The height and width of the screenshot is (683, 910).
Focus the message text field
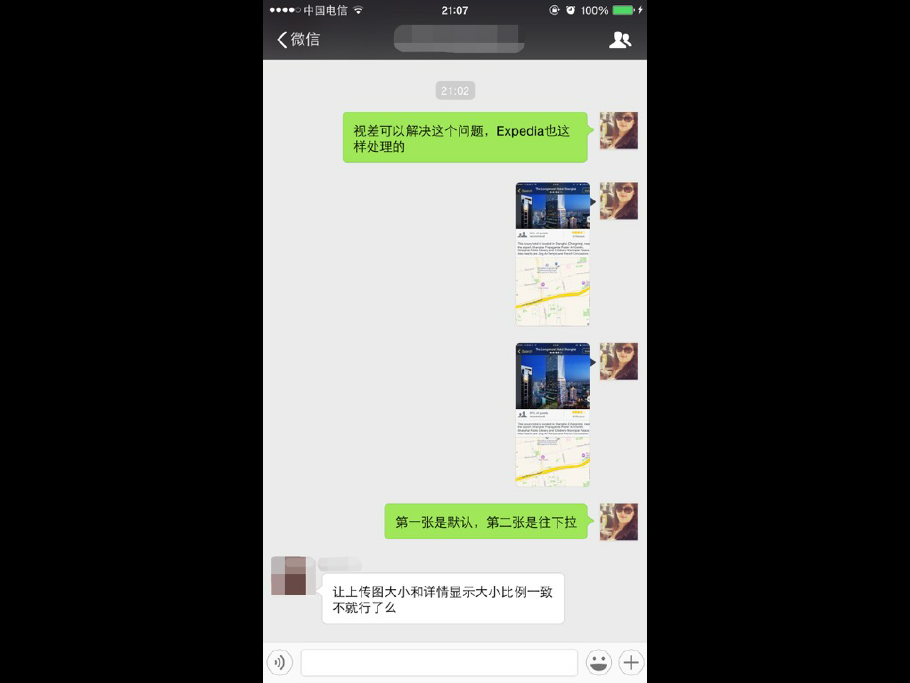click(x=439, y=662)
